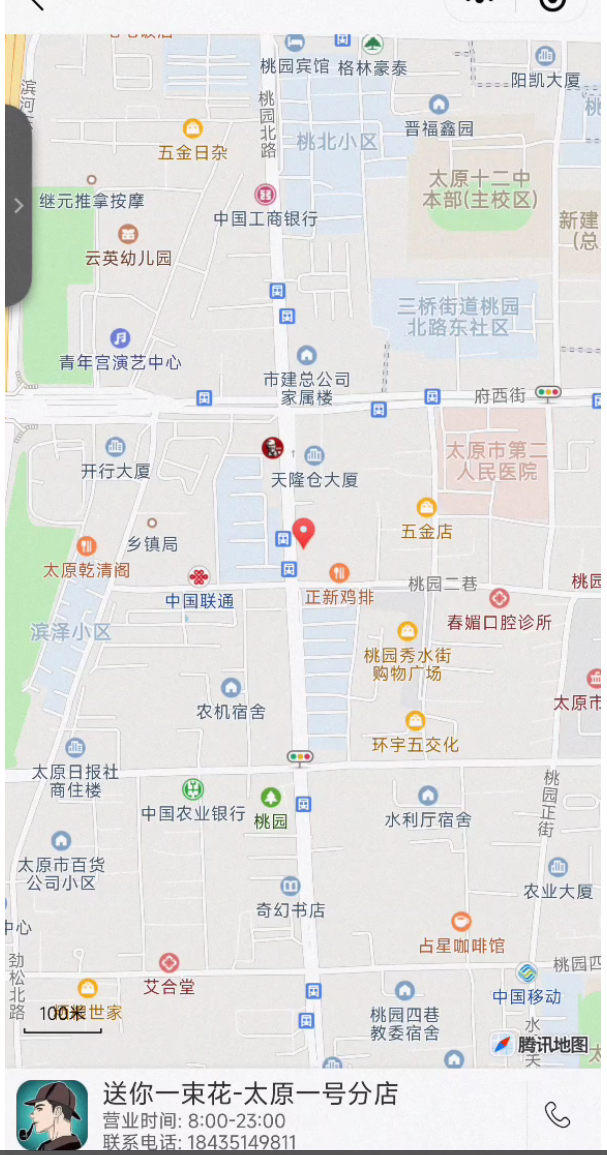The height and width of the screenshot is (1155, 607).
Task: Expand the side panel arrow handle
Action: (x=18, y=206)
